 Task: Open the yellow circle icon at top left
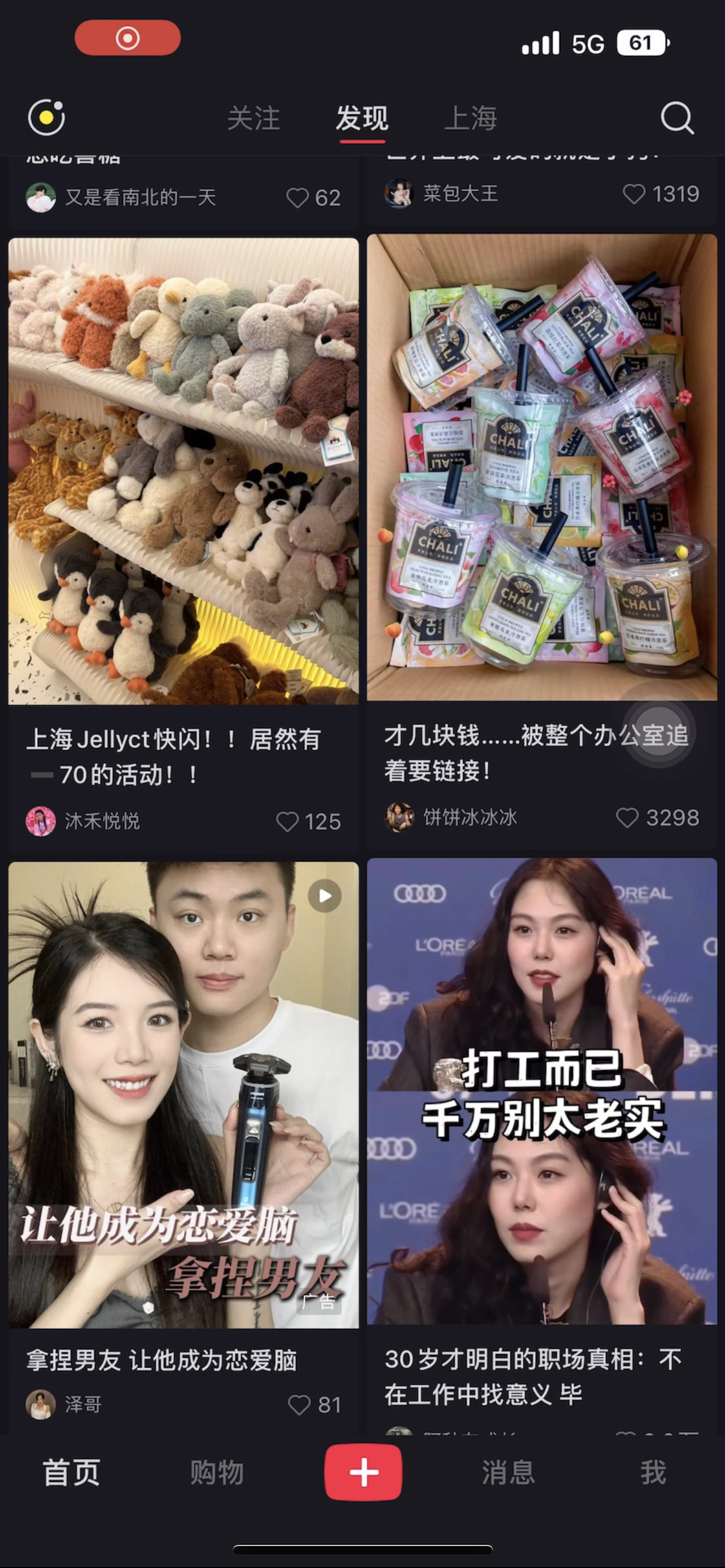click(46, 117)
